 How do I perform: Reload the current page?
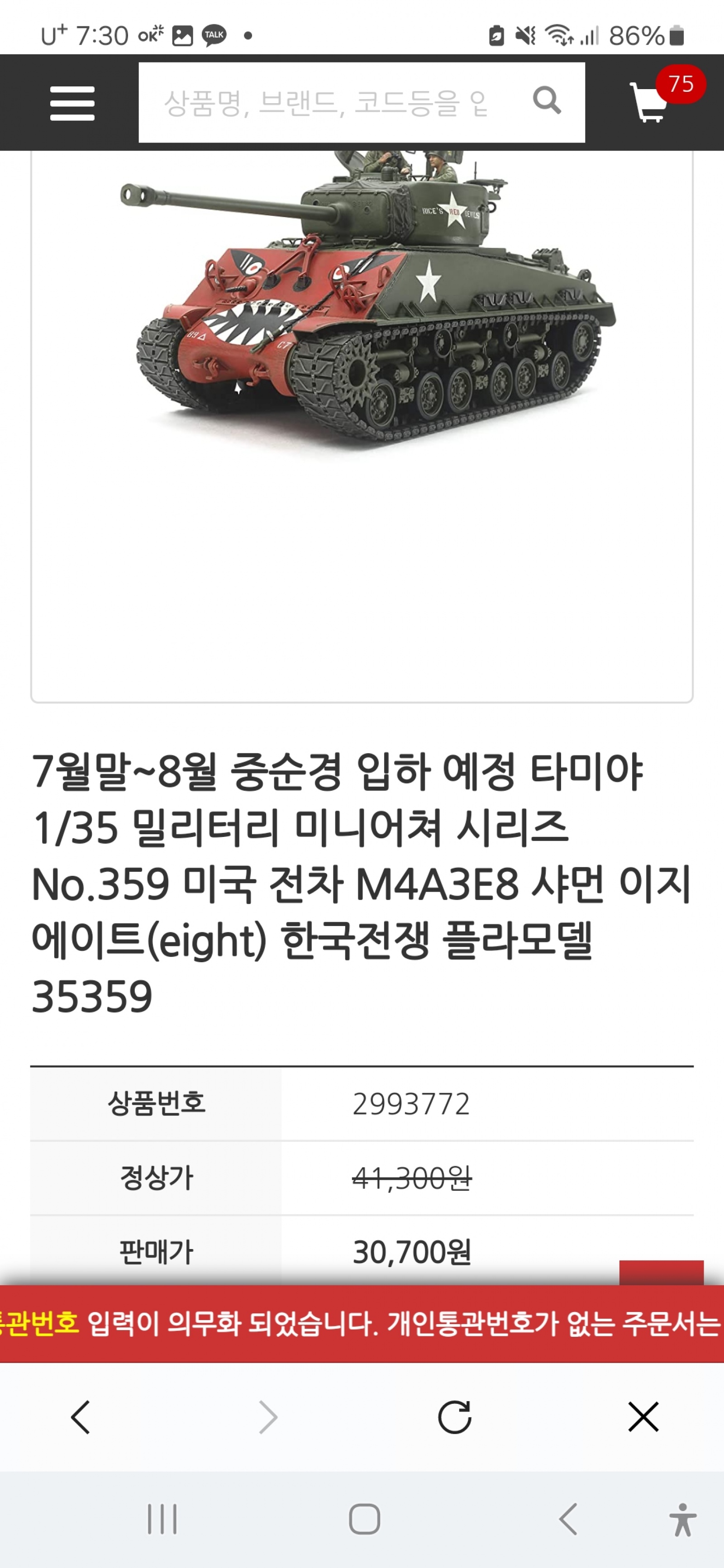click(455, 1417)
